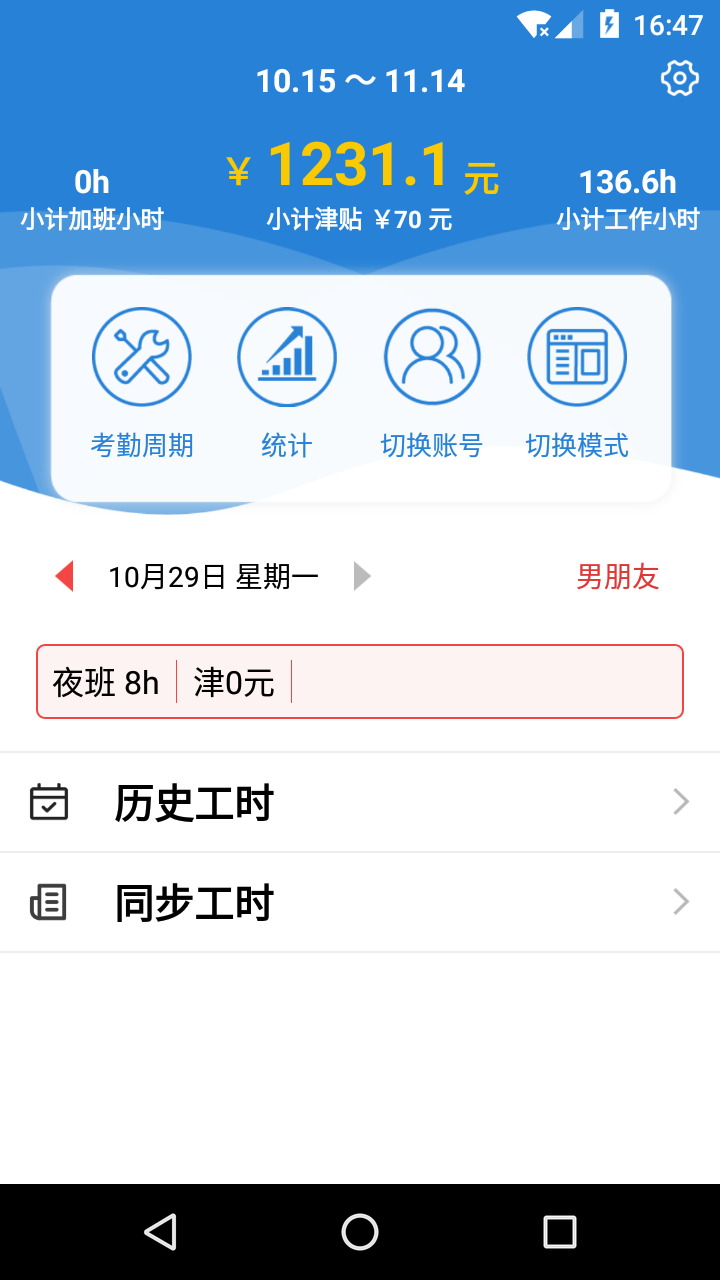Open the 夜班 8h shift entry card

360,681
